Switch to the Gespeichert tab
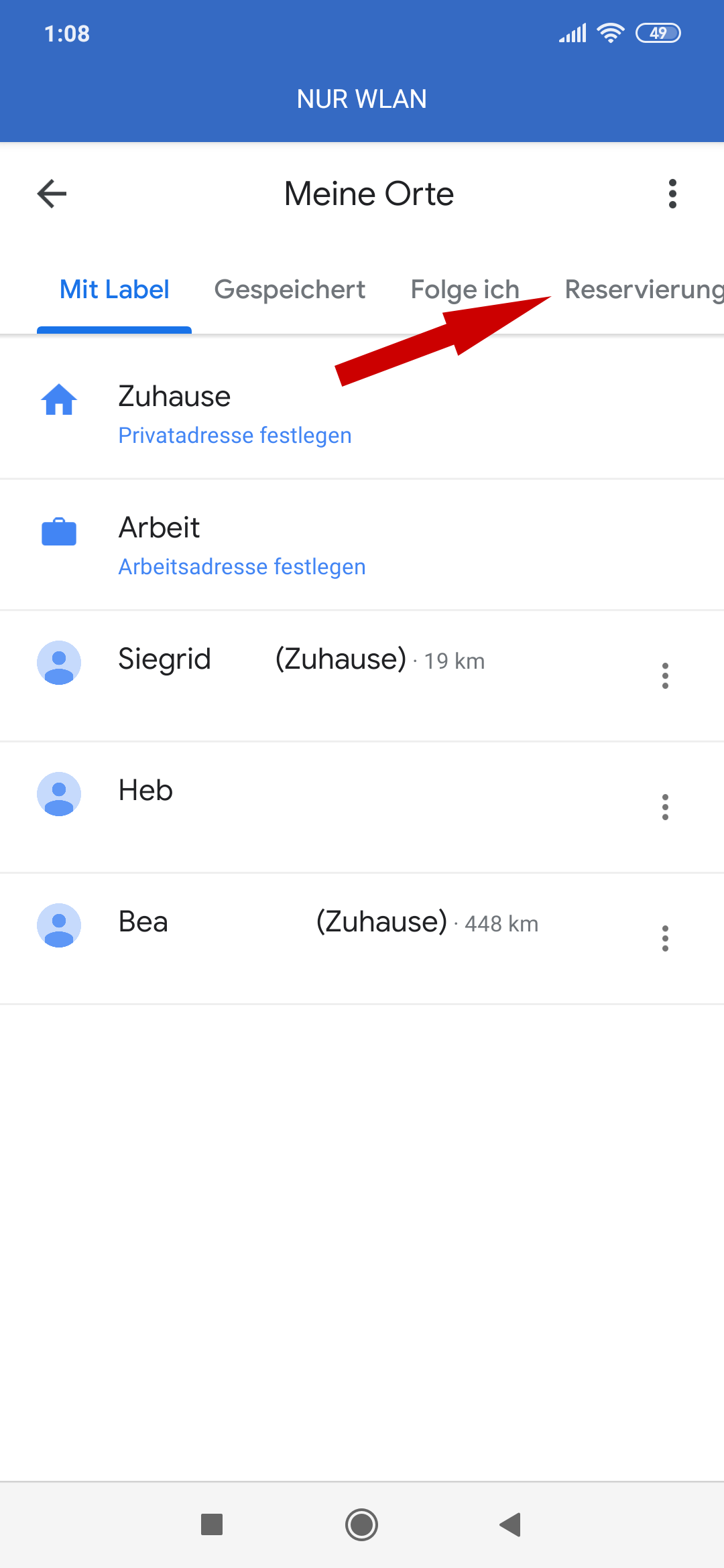724x1568 pixels. tap(290, 290)
